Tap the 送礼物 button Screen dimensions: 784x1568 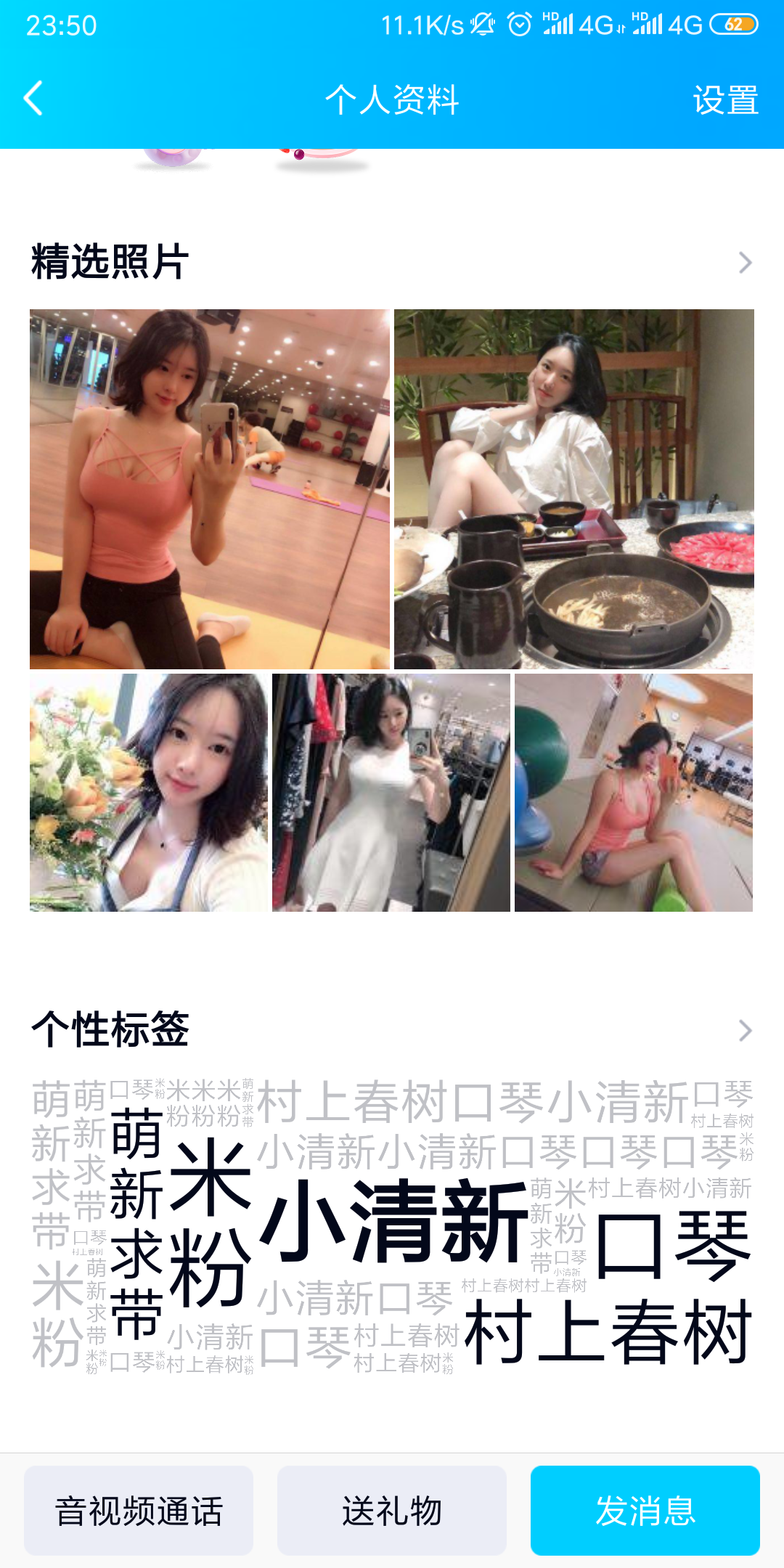(392, 1511)
